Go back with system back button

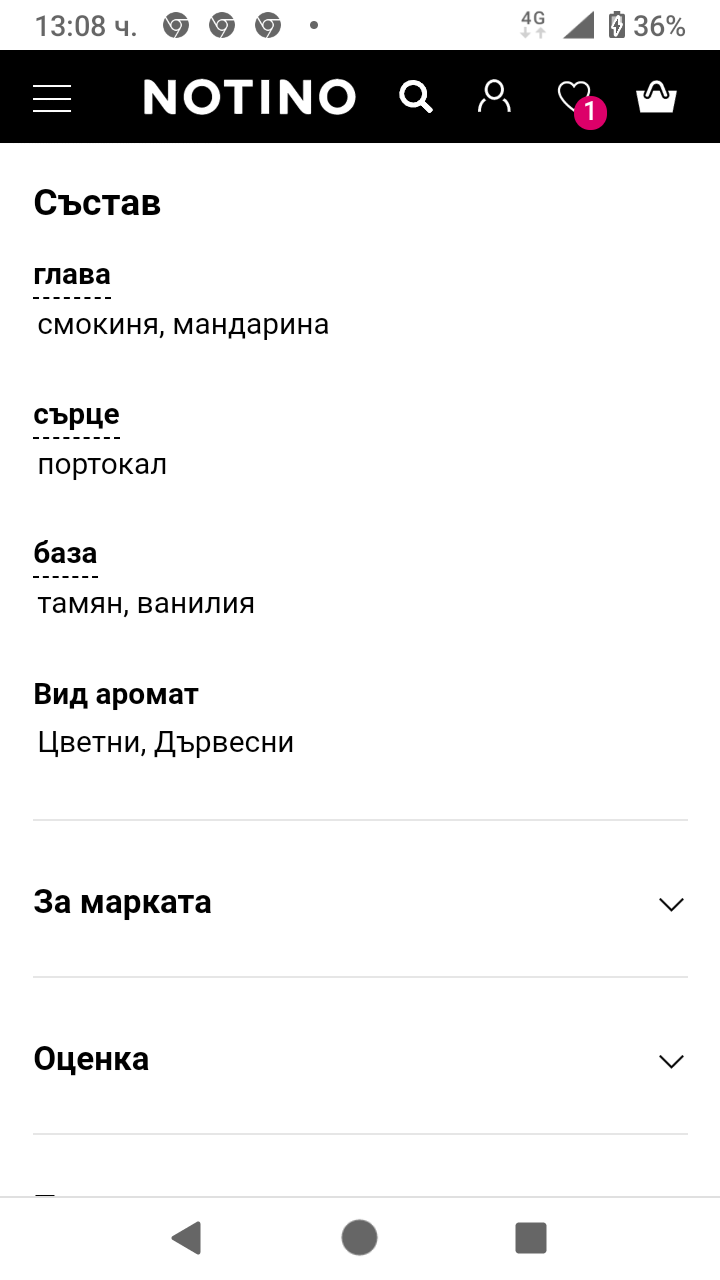186,1238
